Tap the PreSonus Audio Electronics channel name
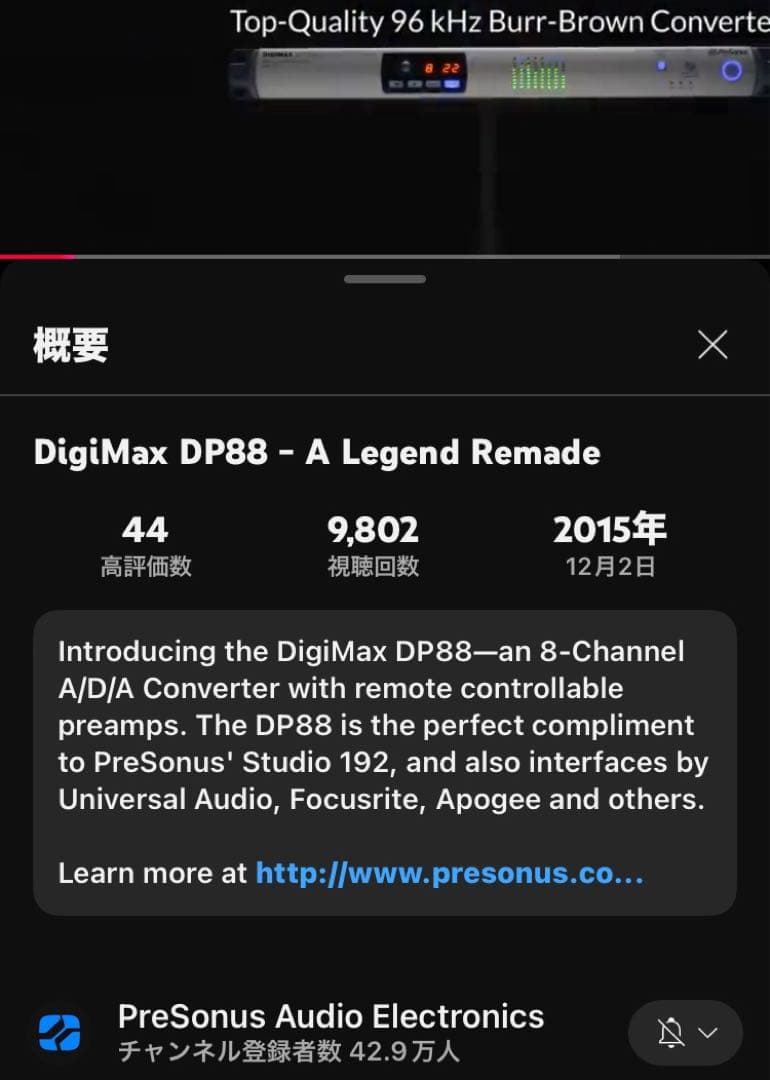Viewport: 770px width, 1080px height. 330,1016
